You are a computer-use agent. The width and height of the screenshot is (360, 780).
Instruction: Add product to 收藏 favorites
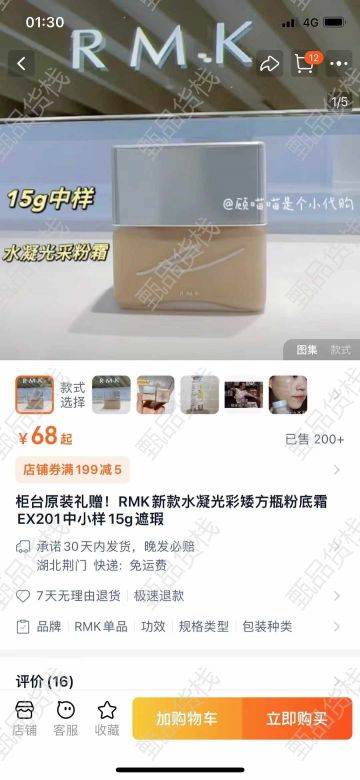[x=107, y=718]
